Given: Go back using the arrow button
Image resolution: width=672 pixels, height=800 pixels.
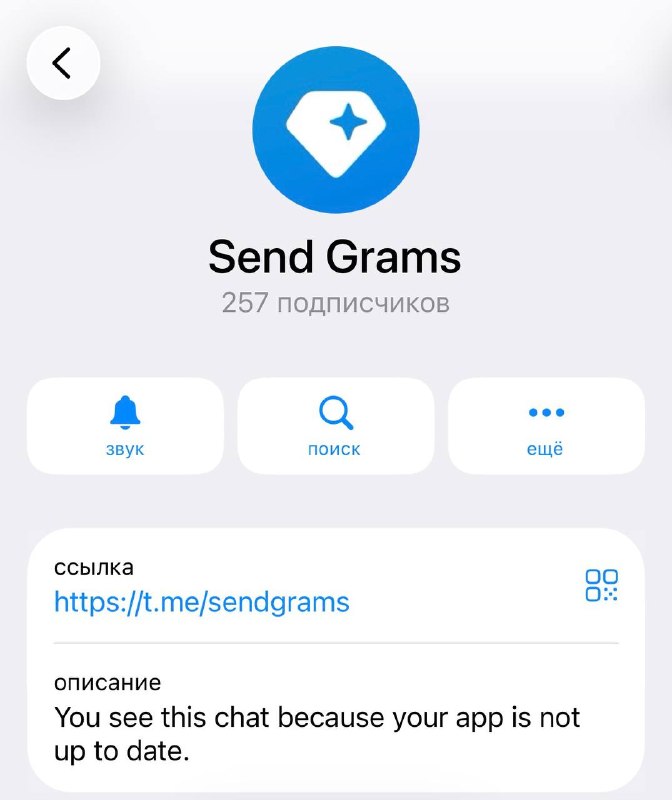Looking at the screenshot, I should coord(63,63).
